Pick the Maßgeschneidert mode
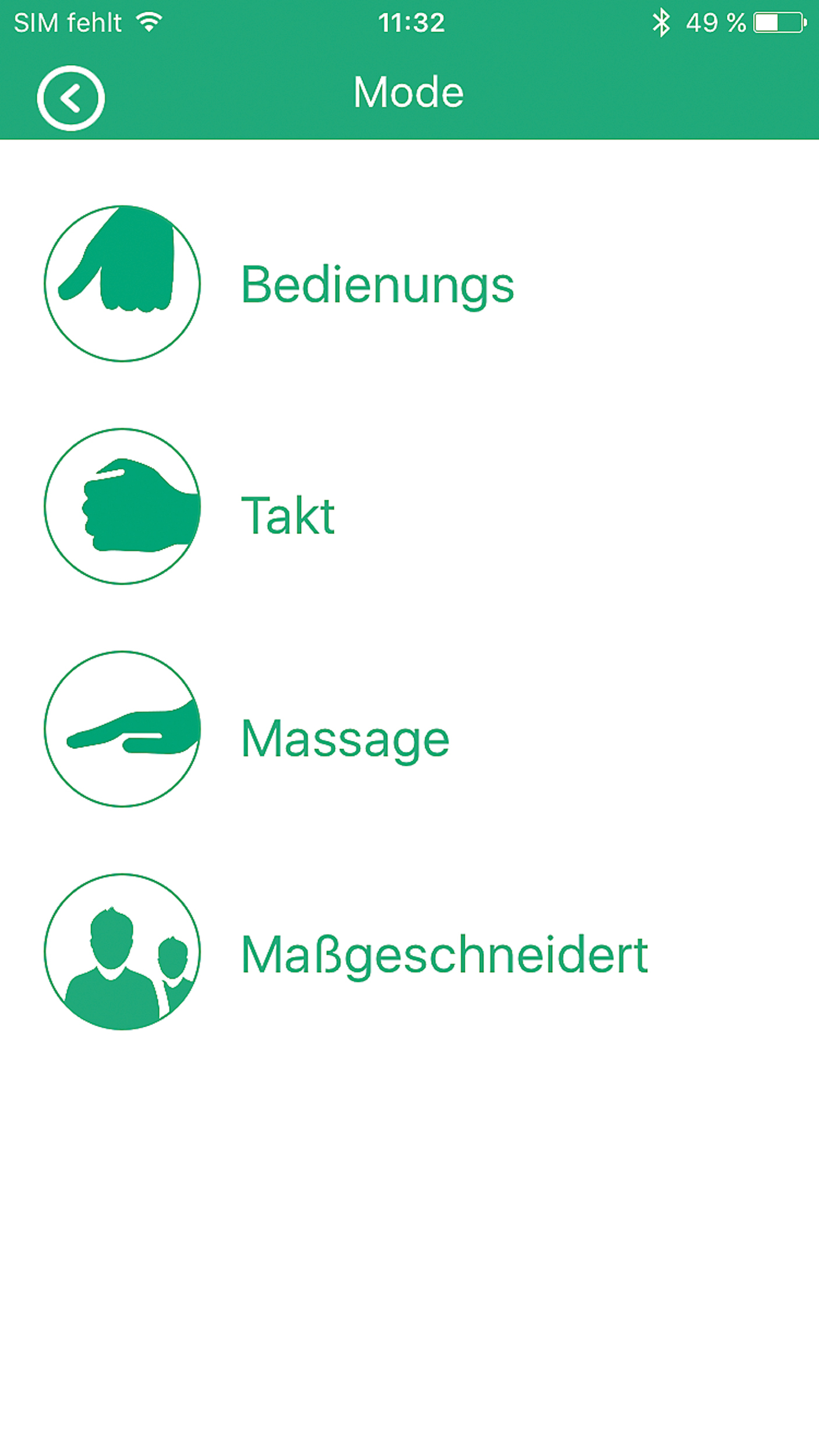This screenshot has width=819, height=1456. [444, 955]
